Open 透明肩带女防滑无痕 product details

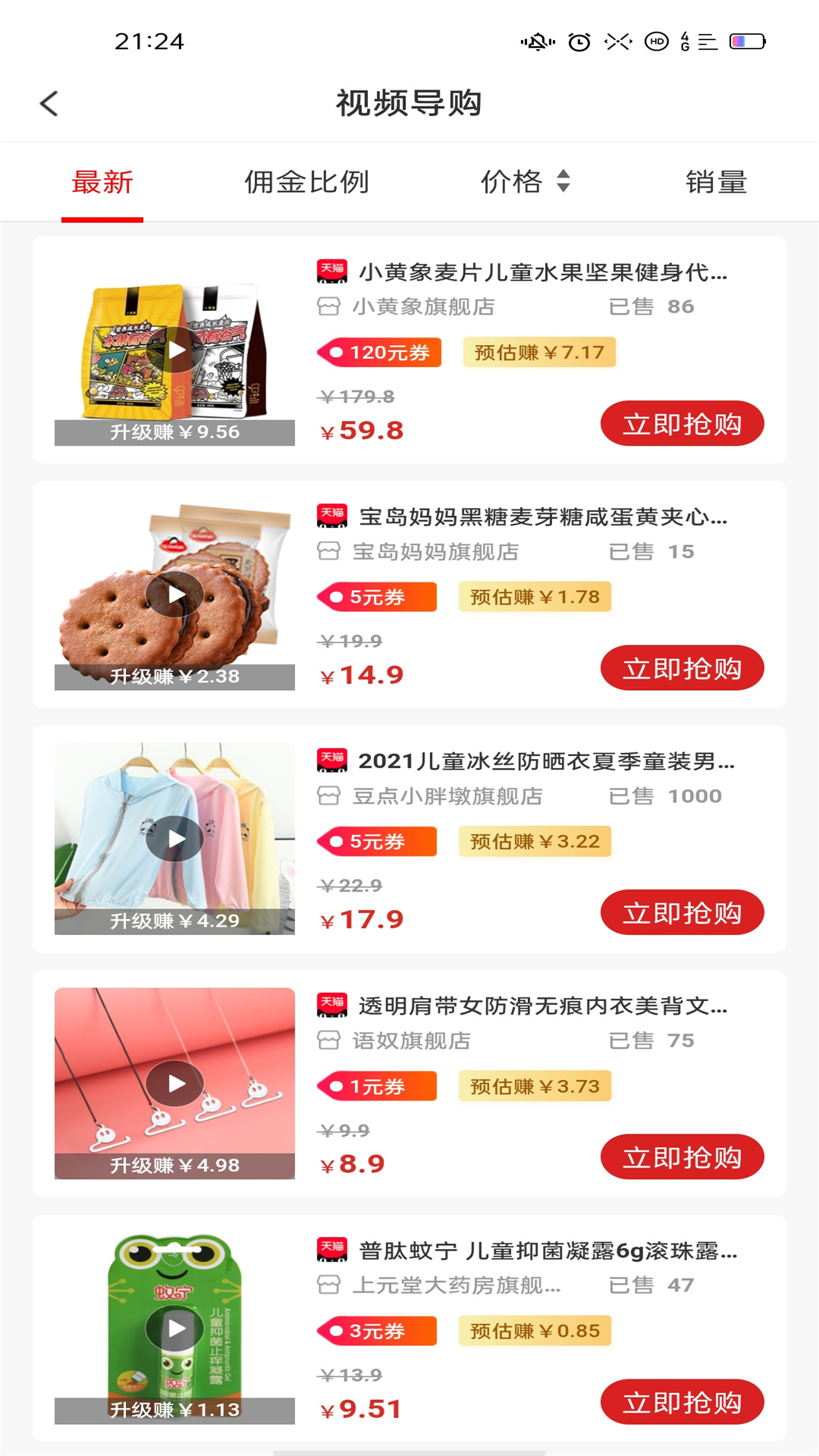click(542, 1006)
